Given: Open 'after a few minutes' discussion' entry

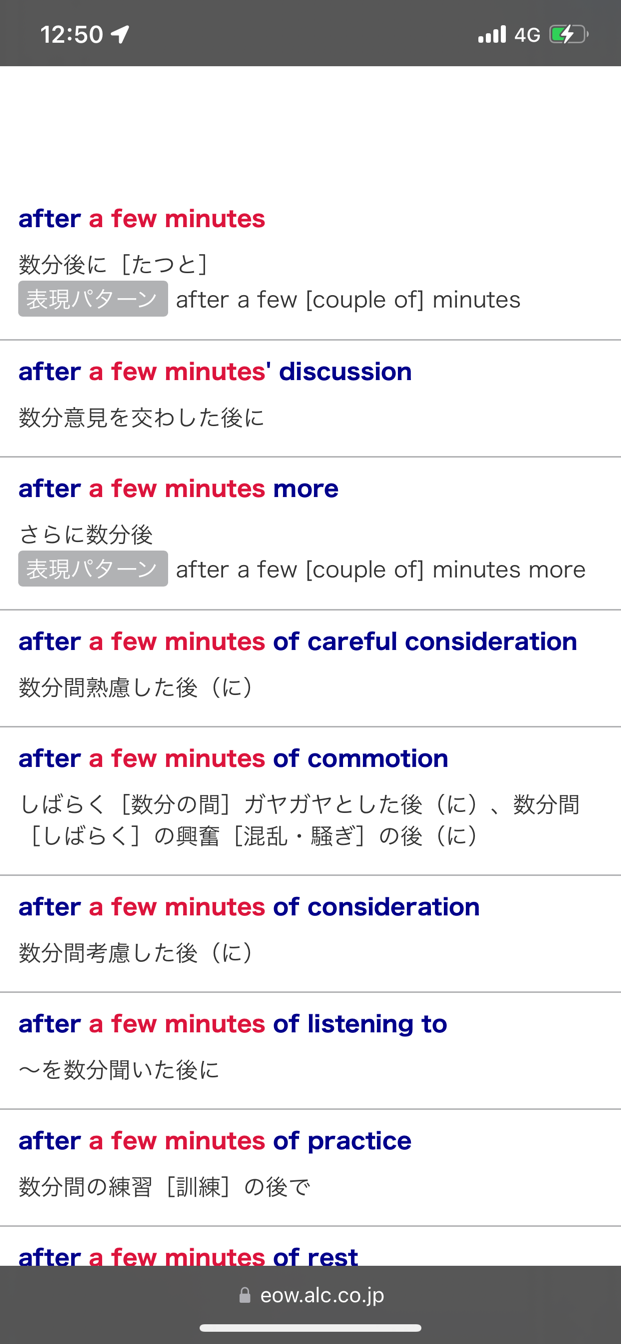Looking at the screenshot, I should (215, 371).
